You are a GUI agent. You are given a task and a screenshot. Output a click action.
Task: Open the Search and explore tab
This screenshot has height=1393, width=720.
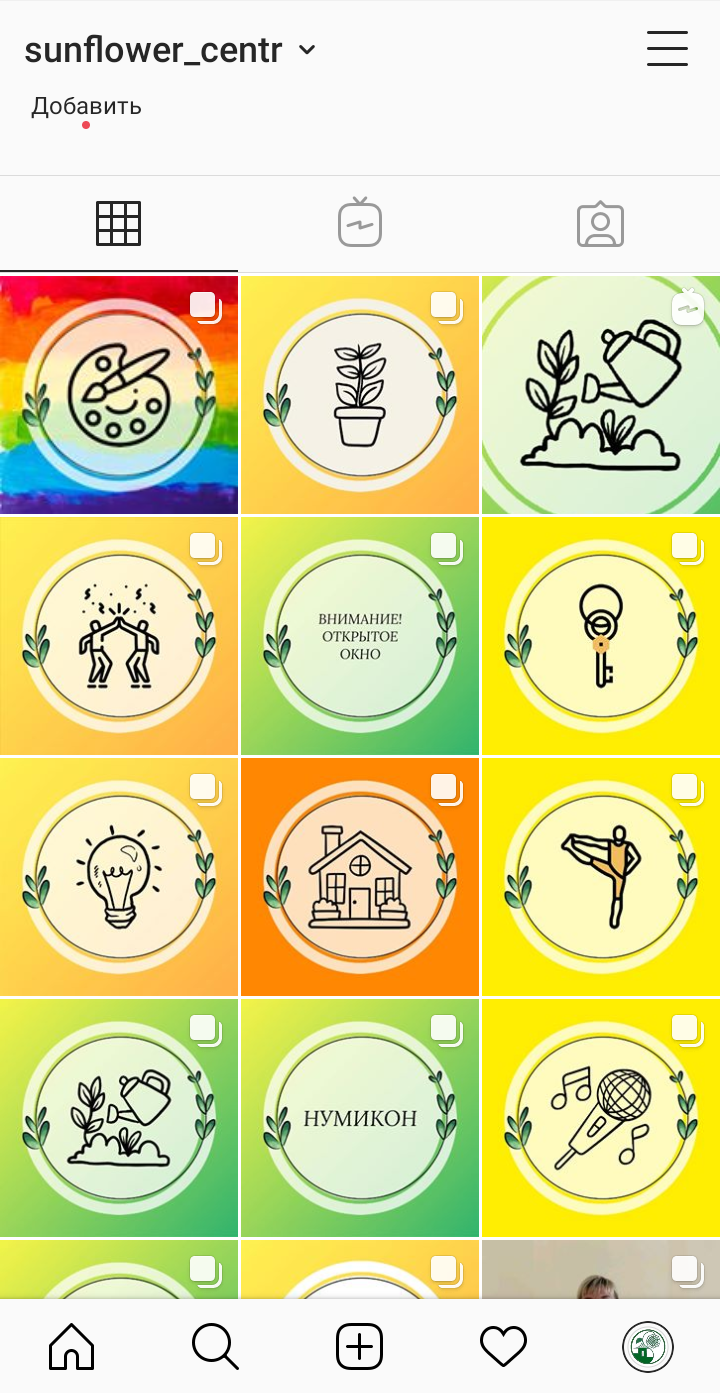[215, 1347]
